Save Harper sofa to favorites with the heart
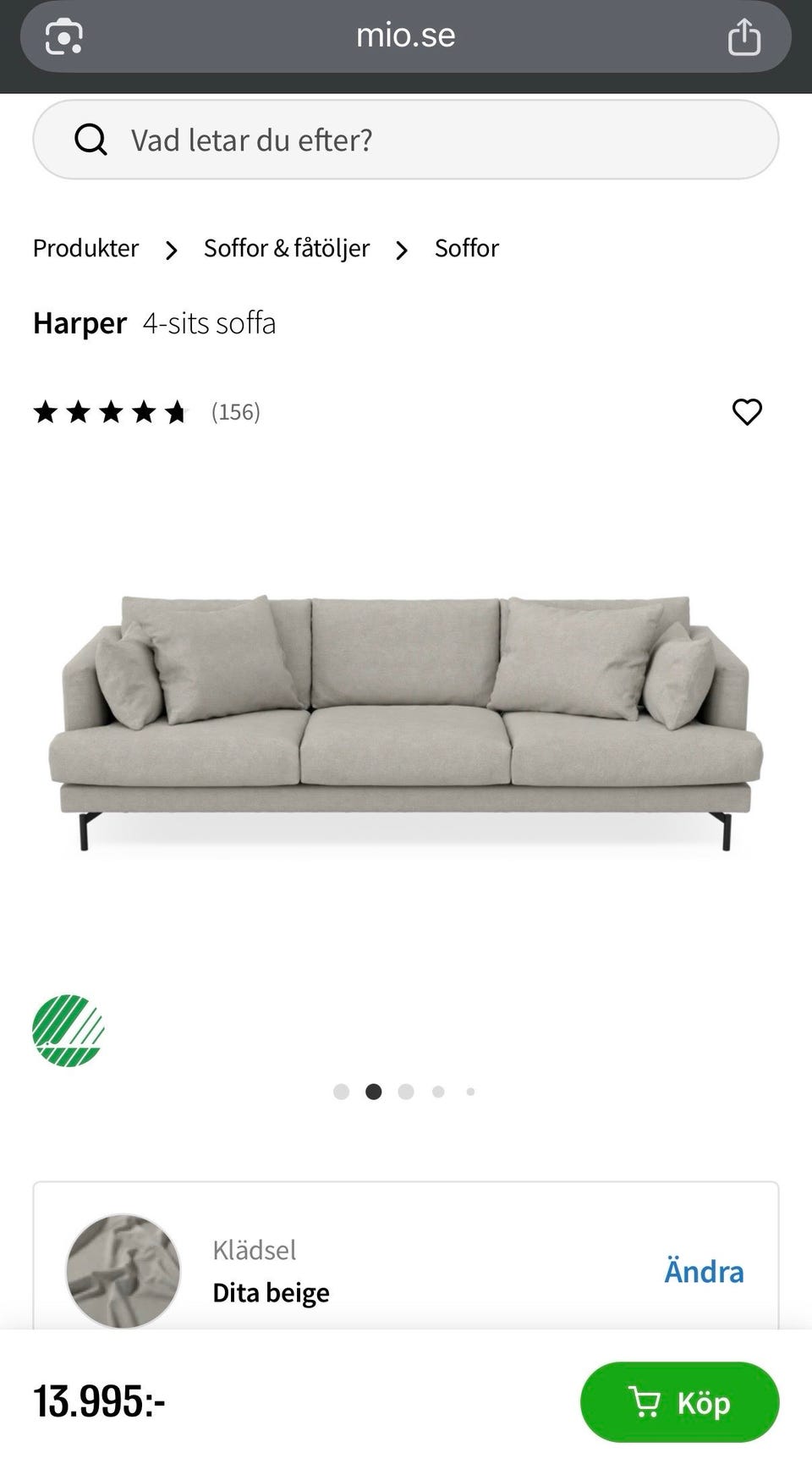The width and height of the screenshot is (812, 1475). (x=747, y=412)
